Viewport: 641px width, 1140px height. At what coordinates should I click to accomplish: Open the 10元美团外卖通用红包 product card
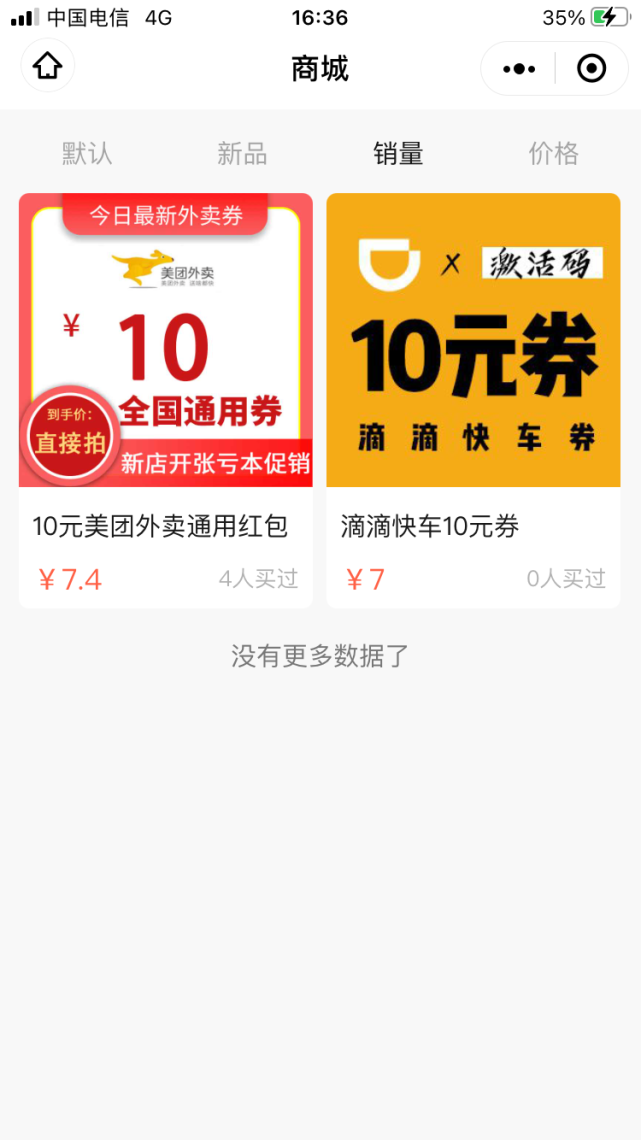[x=166, y=400]
